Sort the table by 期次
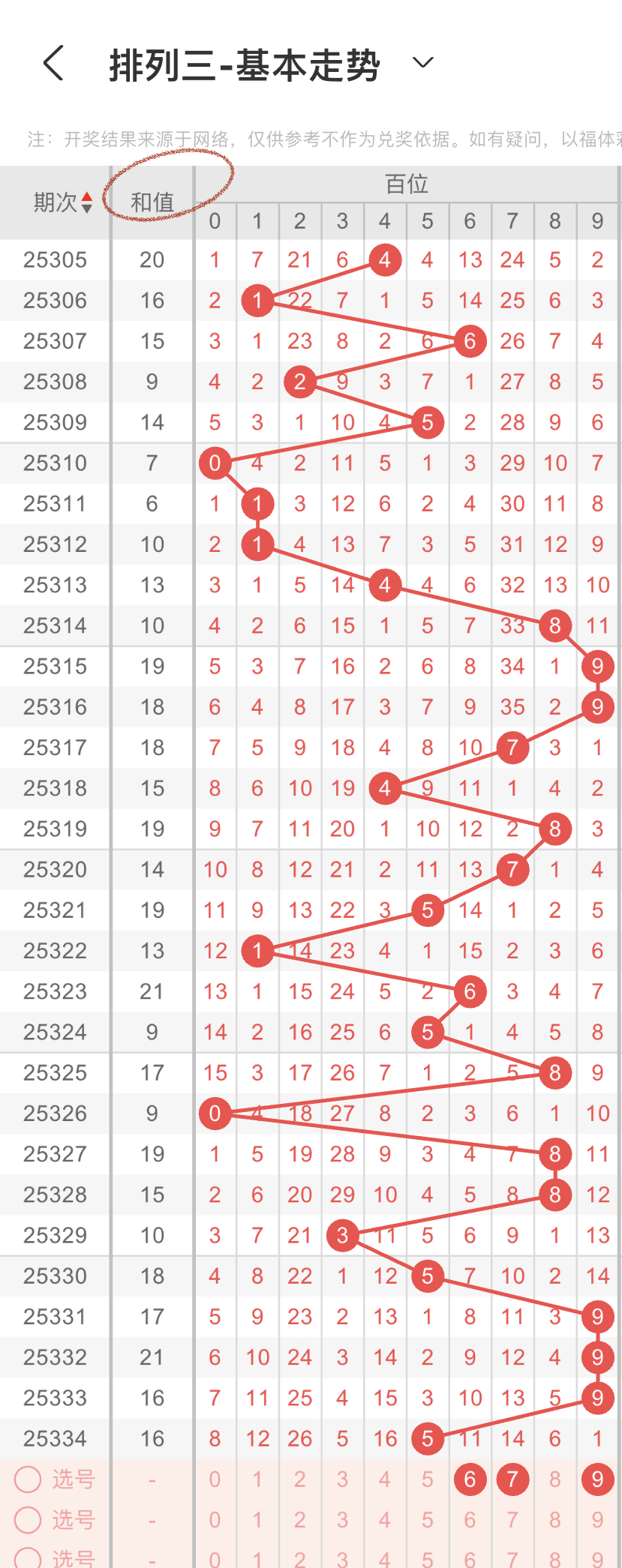 tap(63, 202)
